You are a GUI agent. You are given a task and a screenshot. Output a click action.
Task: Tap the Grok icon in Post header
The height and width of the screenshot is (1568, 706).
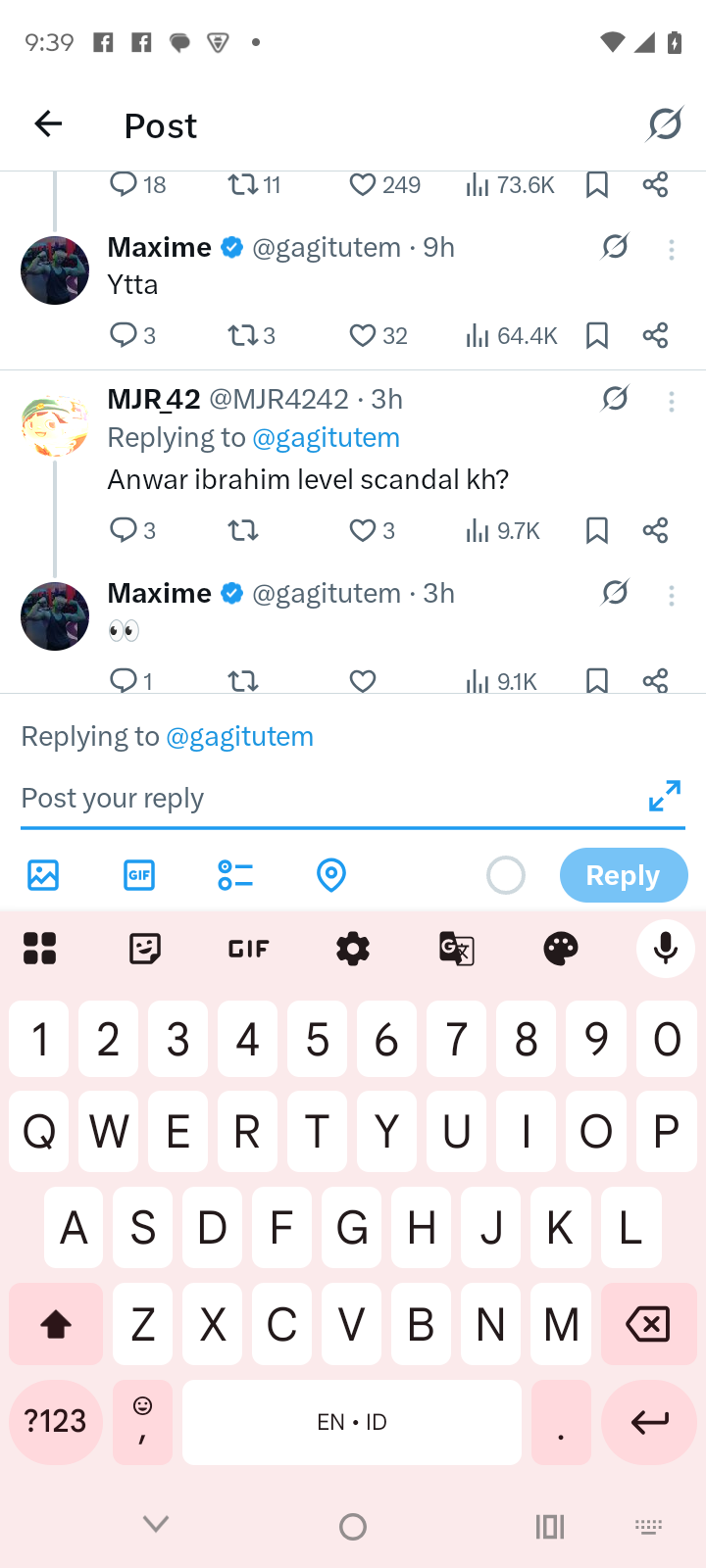665,124
